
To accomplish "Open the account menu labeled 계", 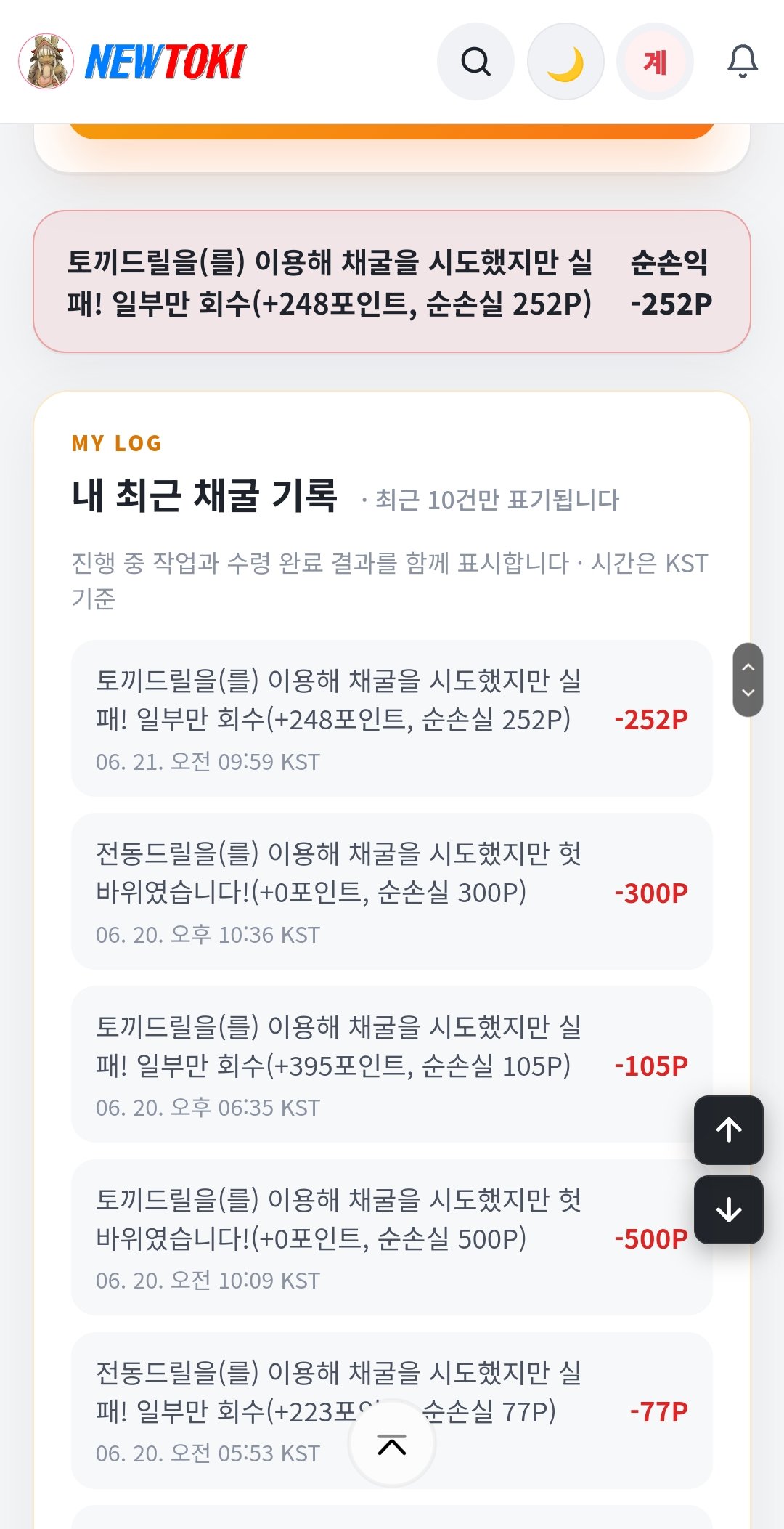I will (655, 62).
